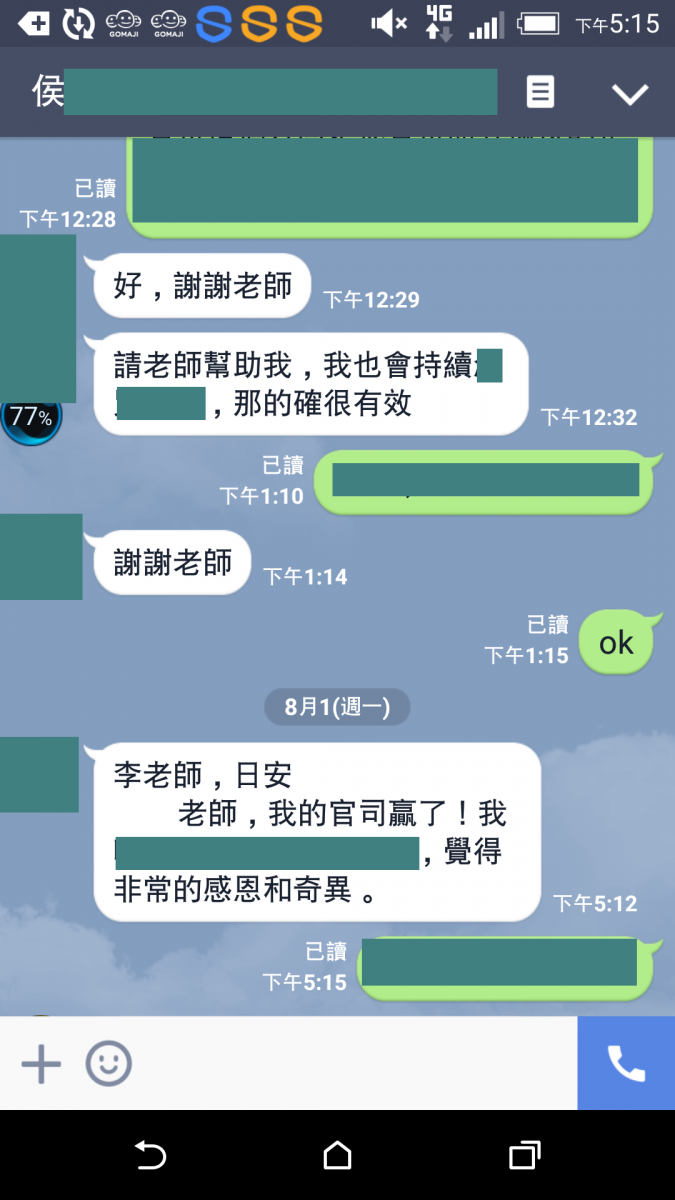Image resolution: width=675 pixels, height=1200 pixels.
Task: Open the emoji sticker picker
Action: (x=108, y=1064)
